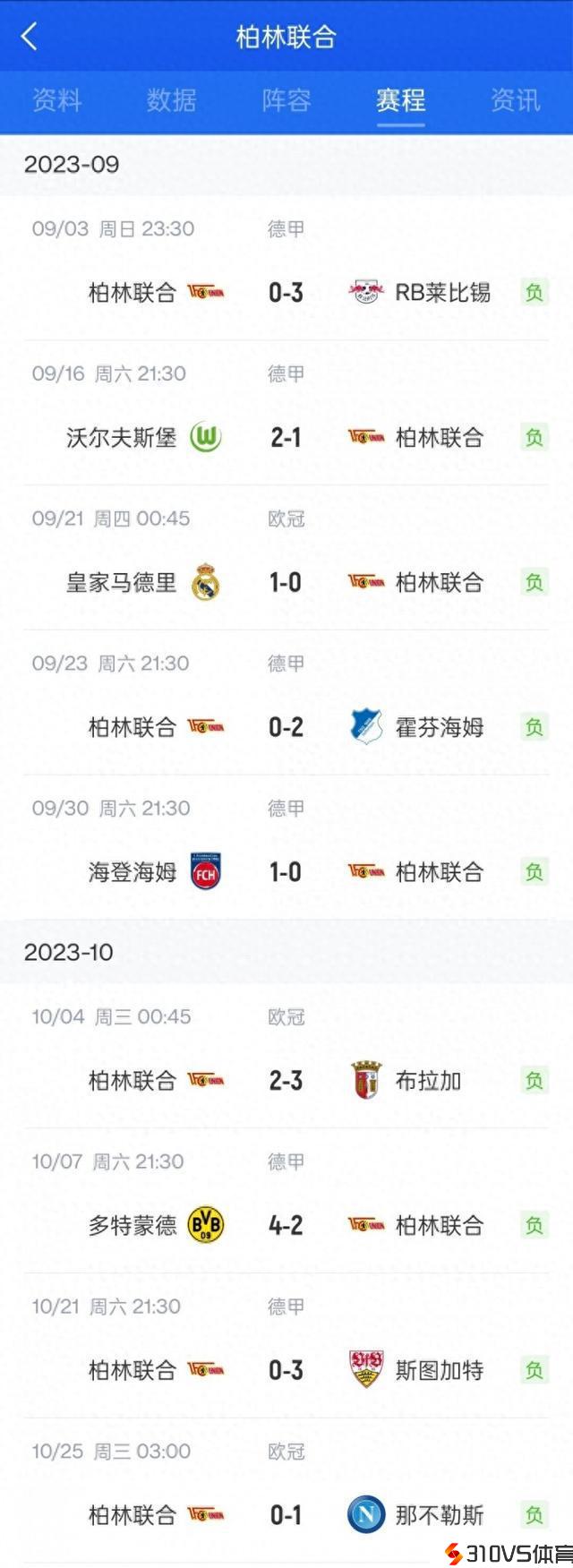Open the 布拉加 2-3 match details
Image resolution: width=573 pixels, height=1568 pixels.
pos(286,1081)
